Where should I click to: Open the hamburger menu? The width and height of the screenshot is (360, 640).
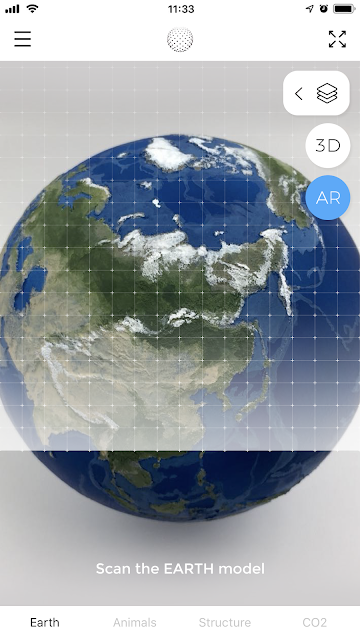click(x=22, y=39)
